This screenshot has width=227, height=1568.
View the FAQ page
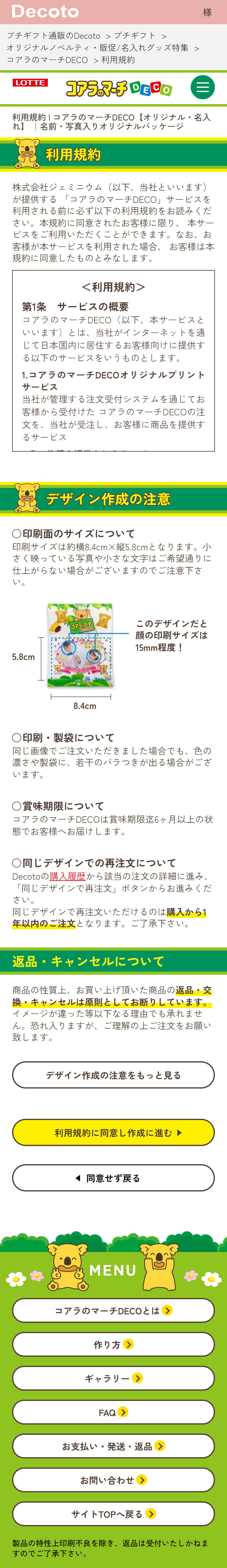[x=113, y=1412]
